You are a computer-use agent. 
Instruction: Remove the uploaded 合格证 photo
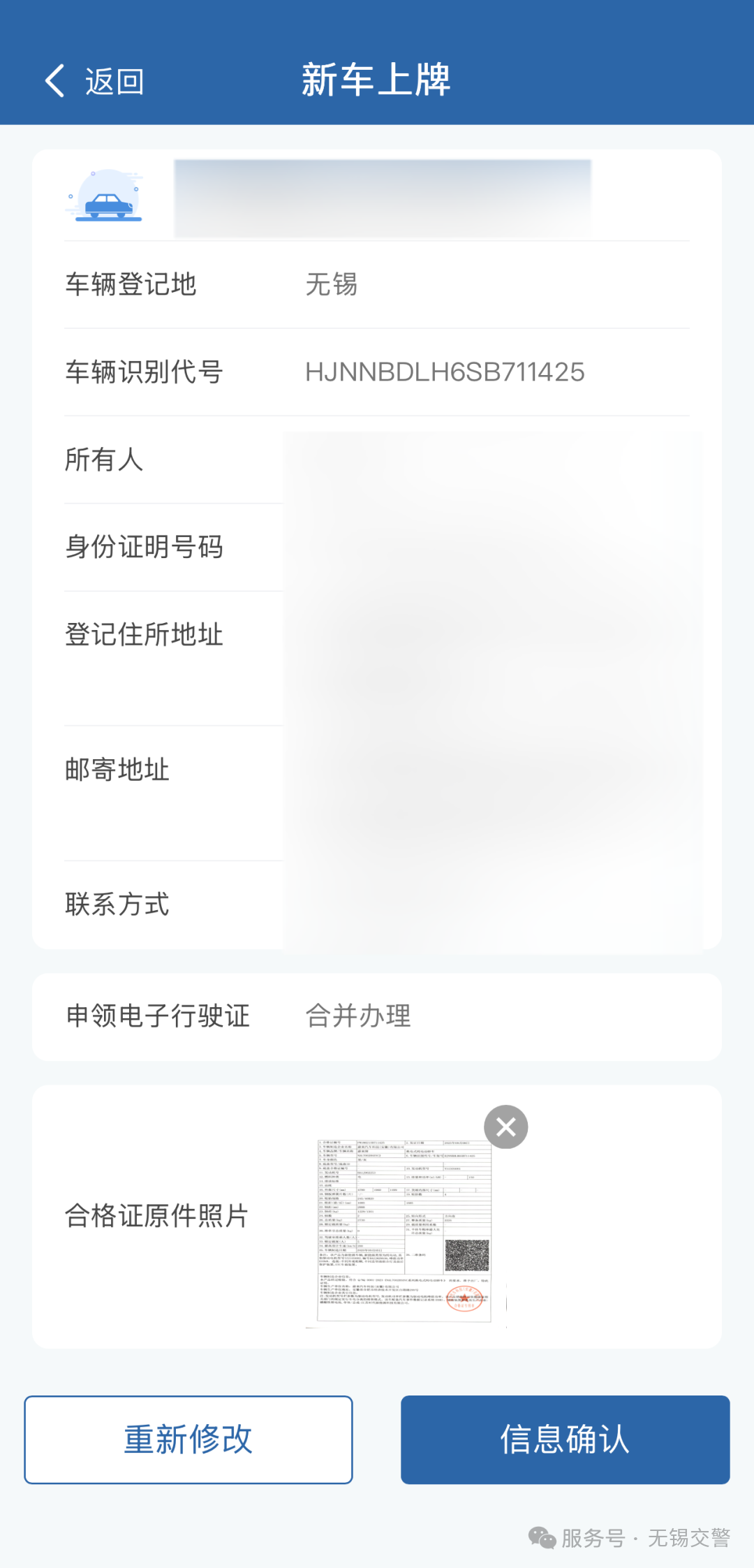click(x=506, y=1127)
